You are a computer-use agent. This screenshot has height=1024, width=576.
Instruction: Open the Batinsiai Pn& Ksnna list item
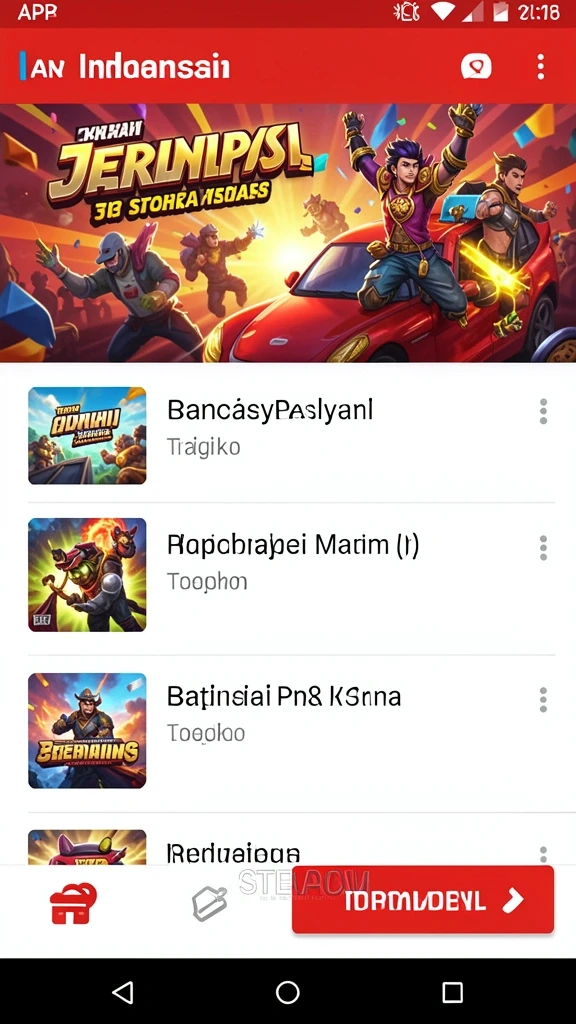(x=288, y=731)
